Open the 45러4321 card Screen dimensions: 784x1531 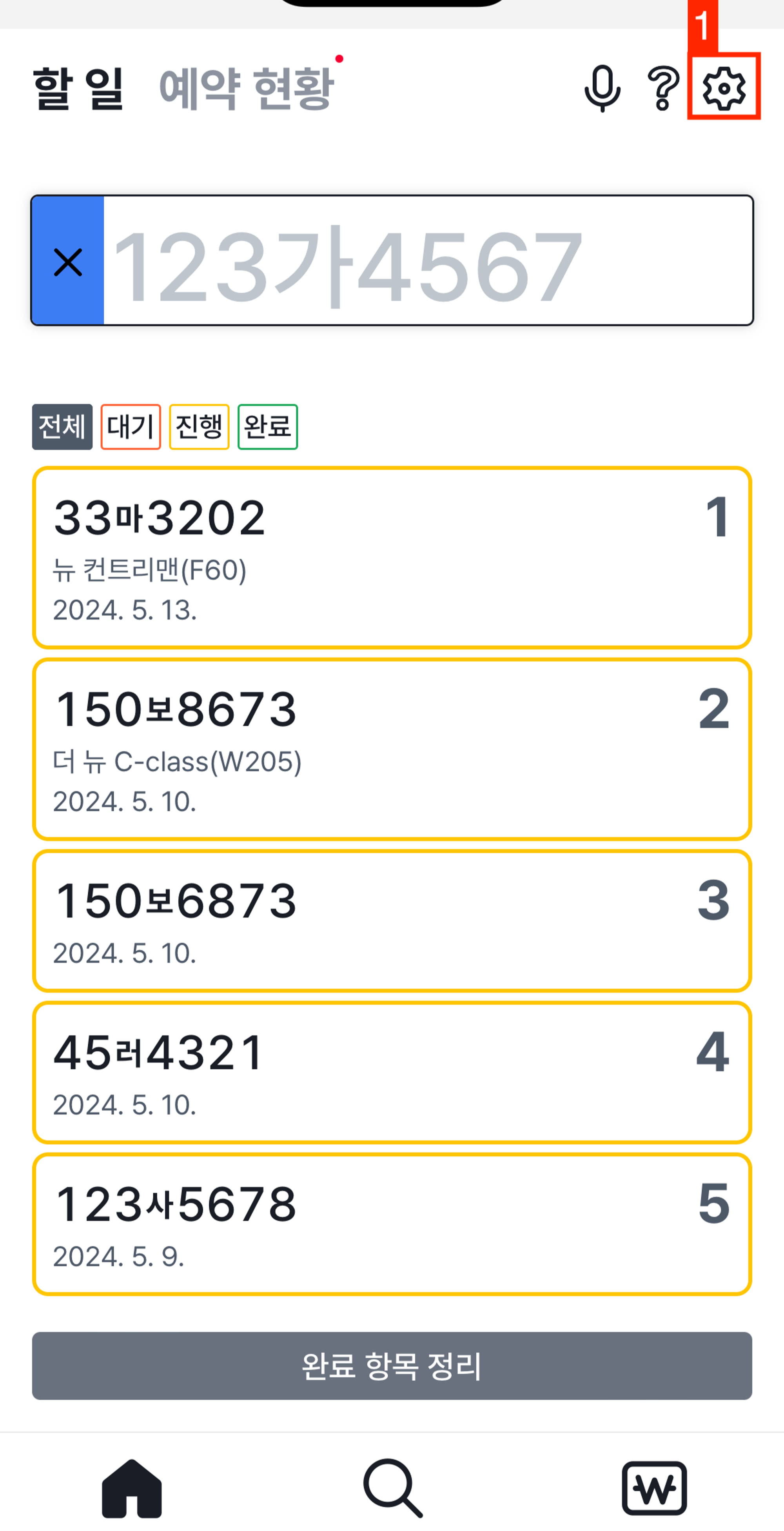tap(392, 1073)
